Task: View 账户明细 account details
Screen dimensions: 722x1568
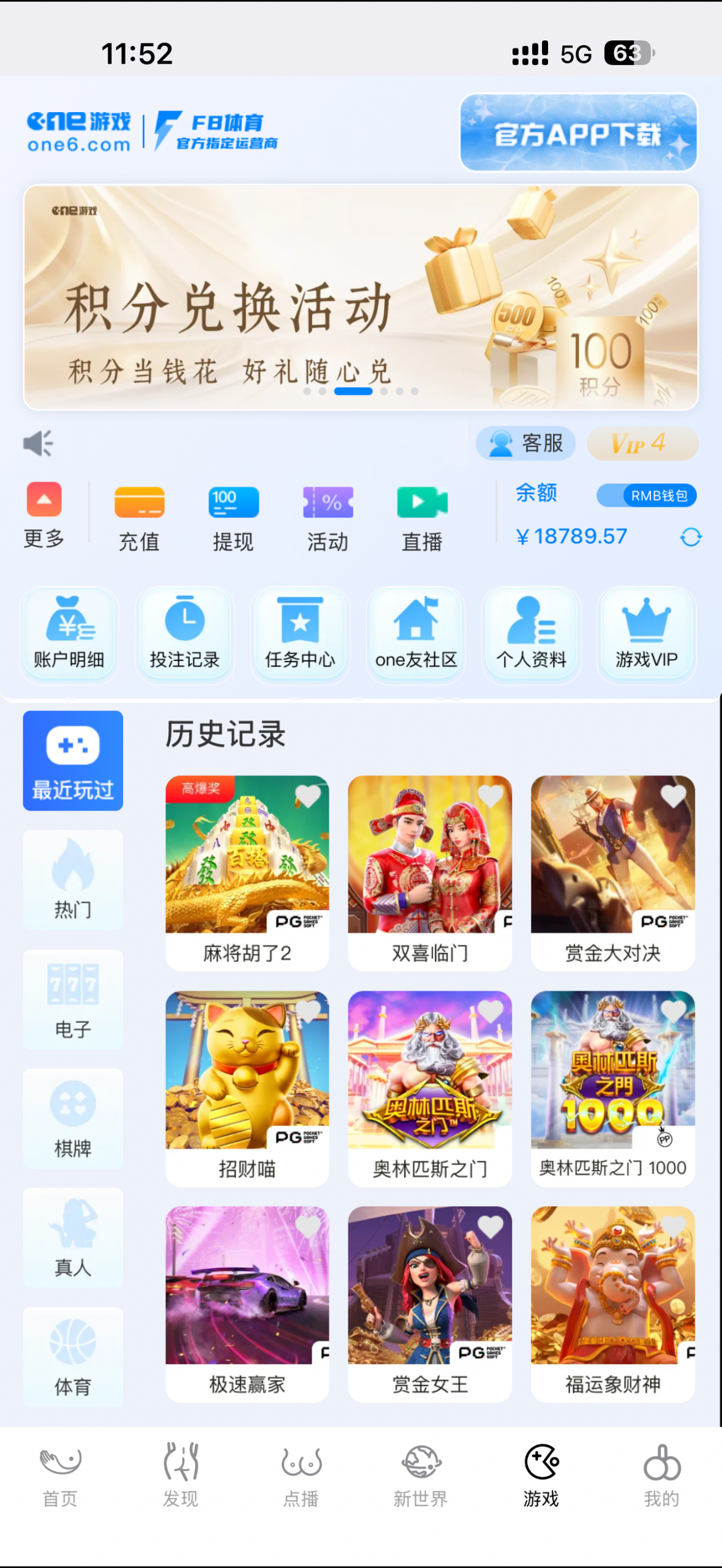Action: (69, 634)
